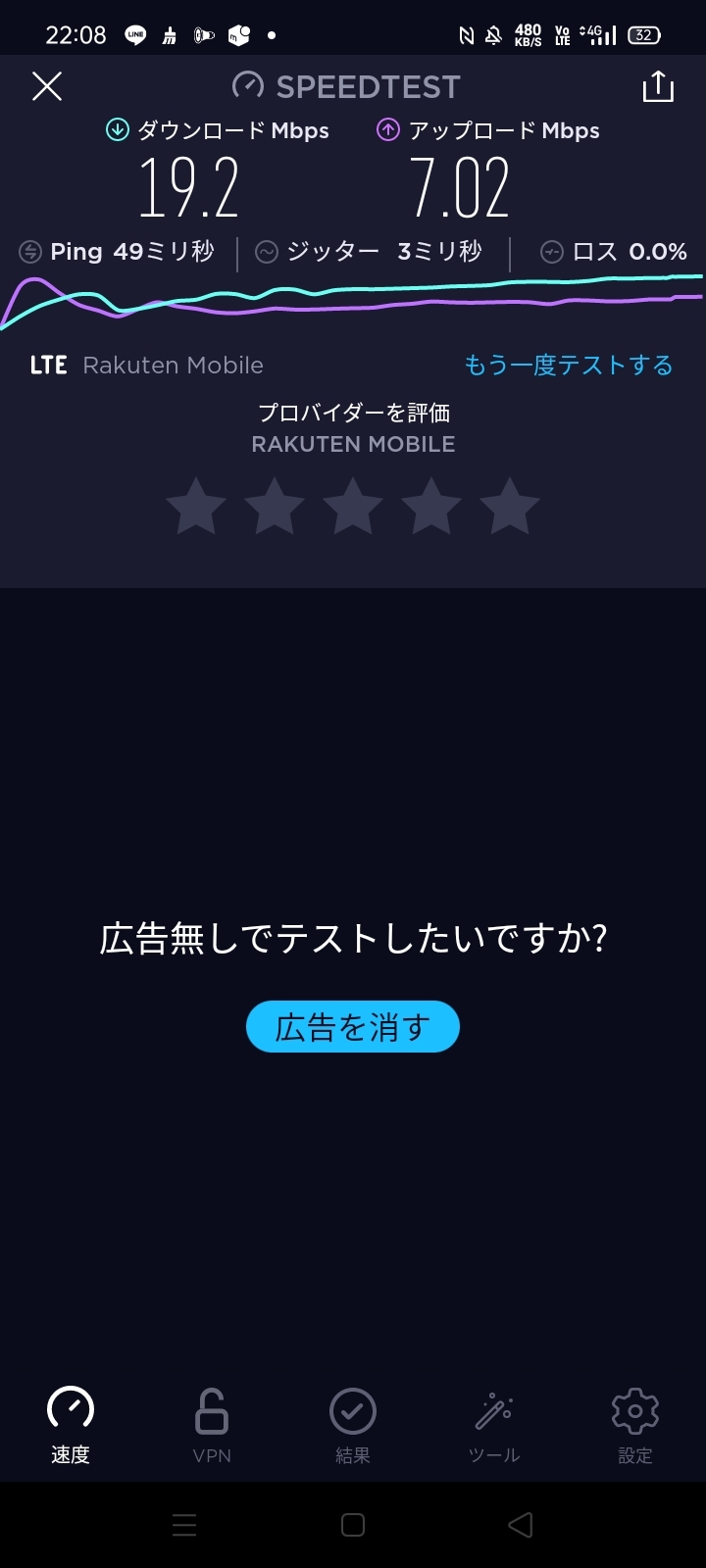Open the VPN tab

(x=212, y=1425)
